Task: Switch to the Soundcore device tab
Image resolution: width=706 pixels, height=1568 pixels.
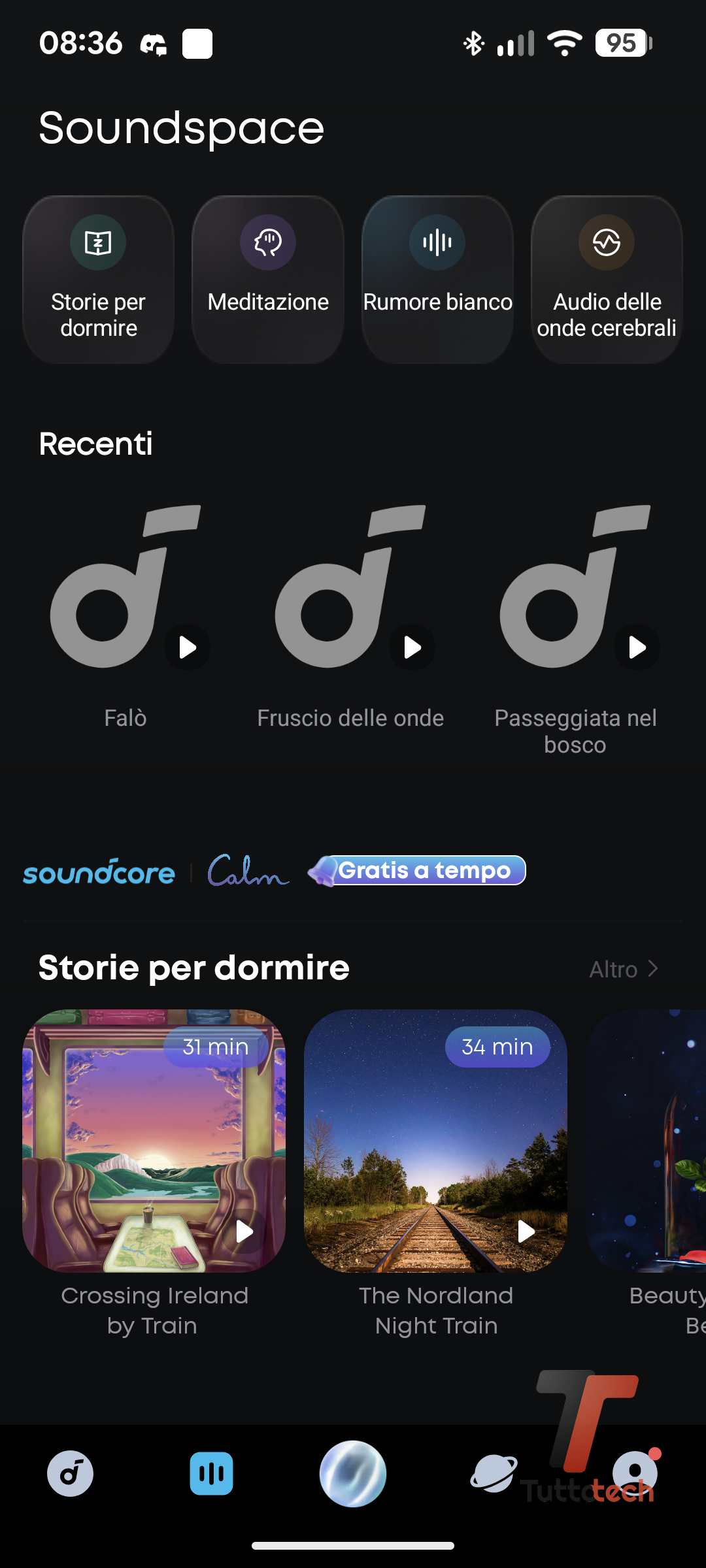Action: tap(71, 1474)
